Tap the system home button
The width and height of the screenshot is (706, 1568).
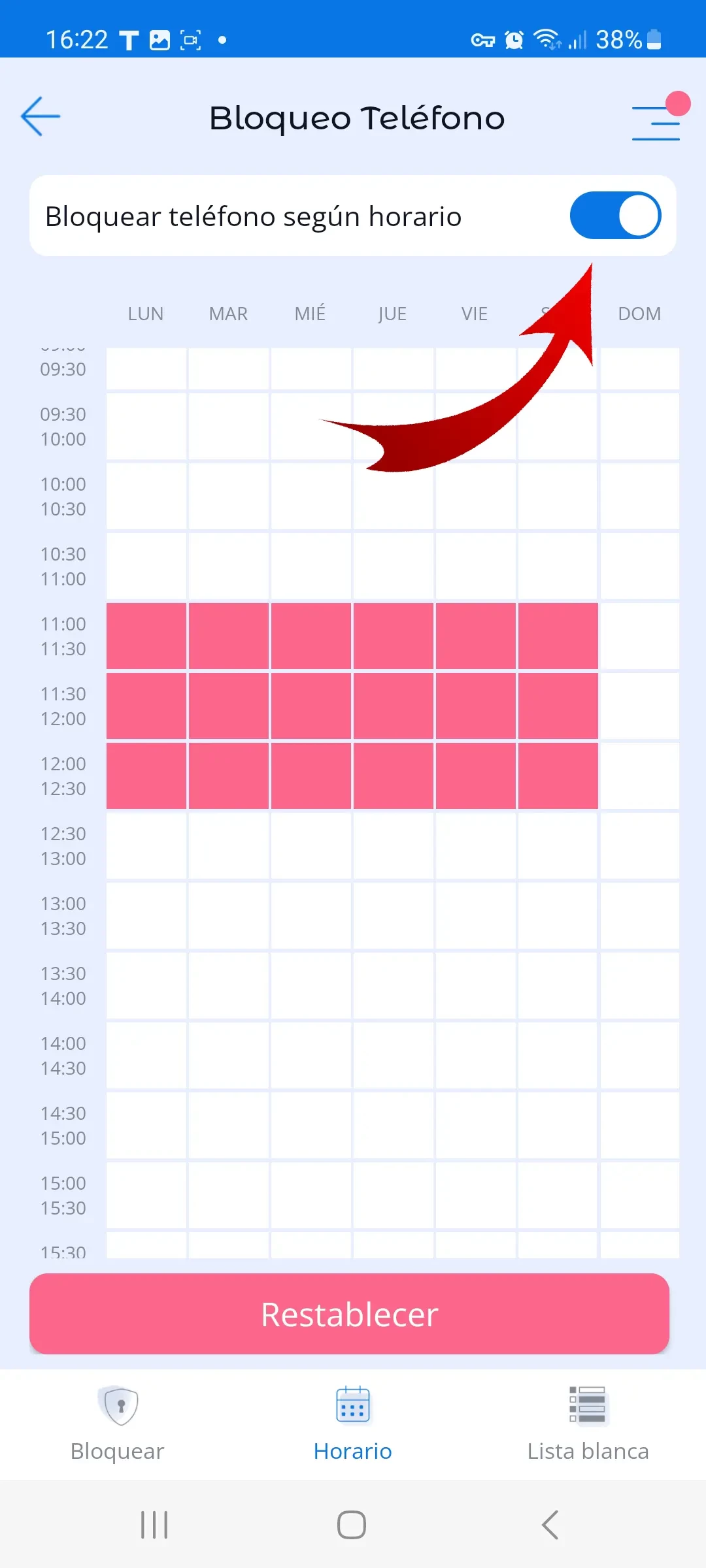[352, 1525]
